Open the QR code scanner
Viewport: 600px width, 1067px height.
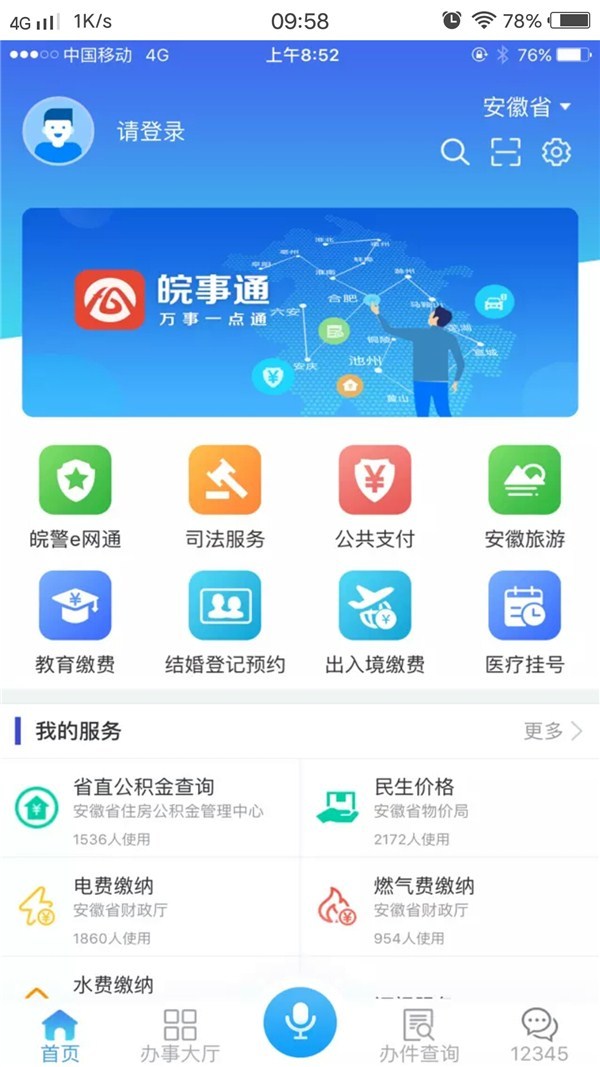506,152
